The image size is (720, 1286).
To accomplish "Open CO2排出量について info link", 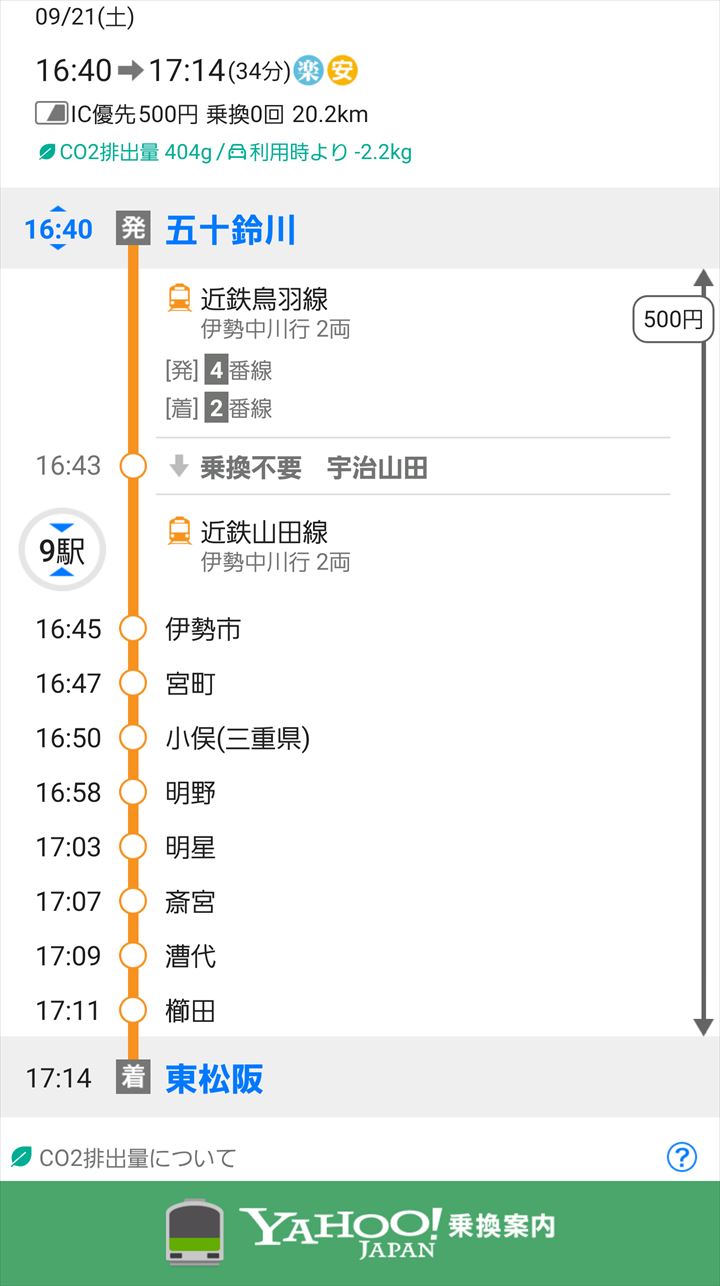I will pos(137,1158).
